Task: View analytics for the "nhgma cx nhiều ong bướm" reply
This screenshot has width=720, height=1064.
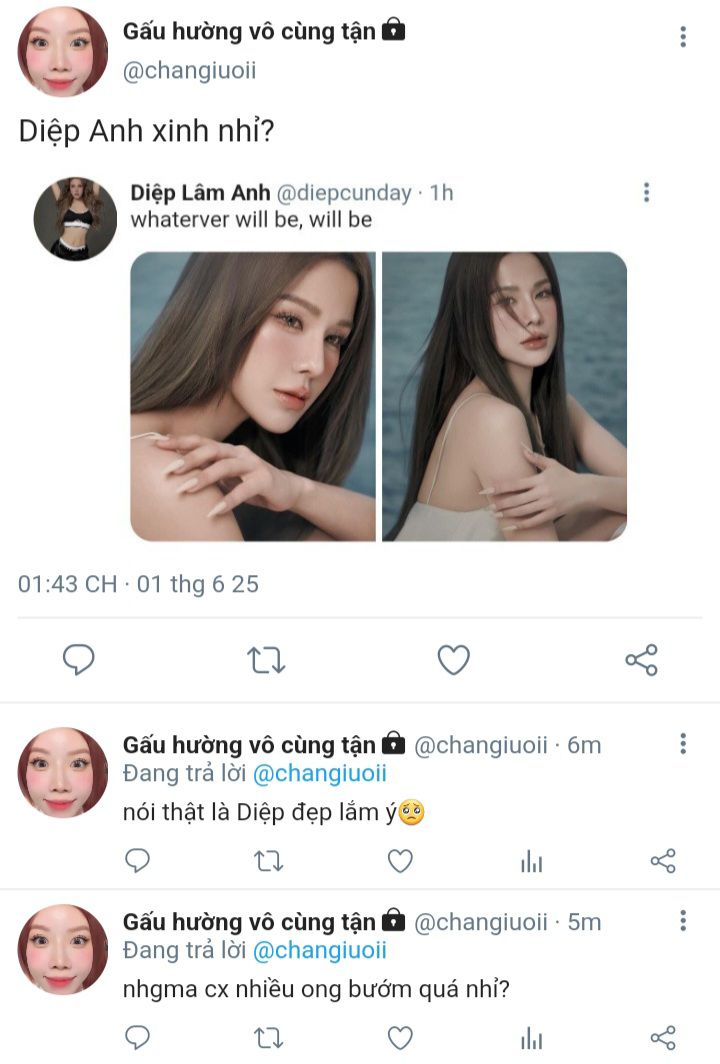Action: (532, 1038)
